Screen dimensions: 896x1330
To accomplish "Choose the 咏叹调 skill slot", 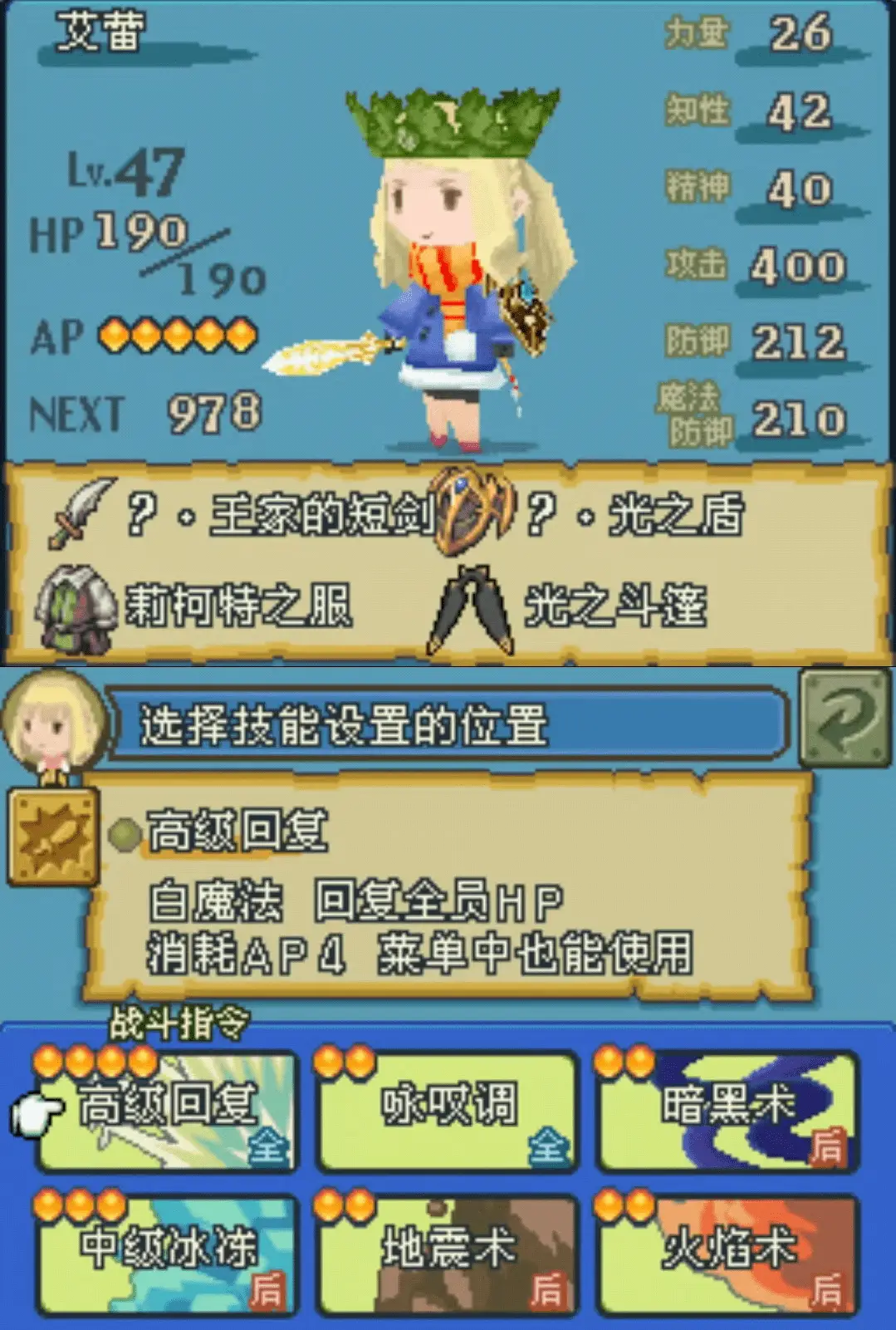I will coord(448,1112).
